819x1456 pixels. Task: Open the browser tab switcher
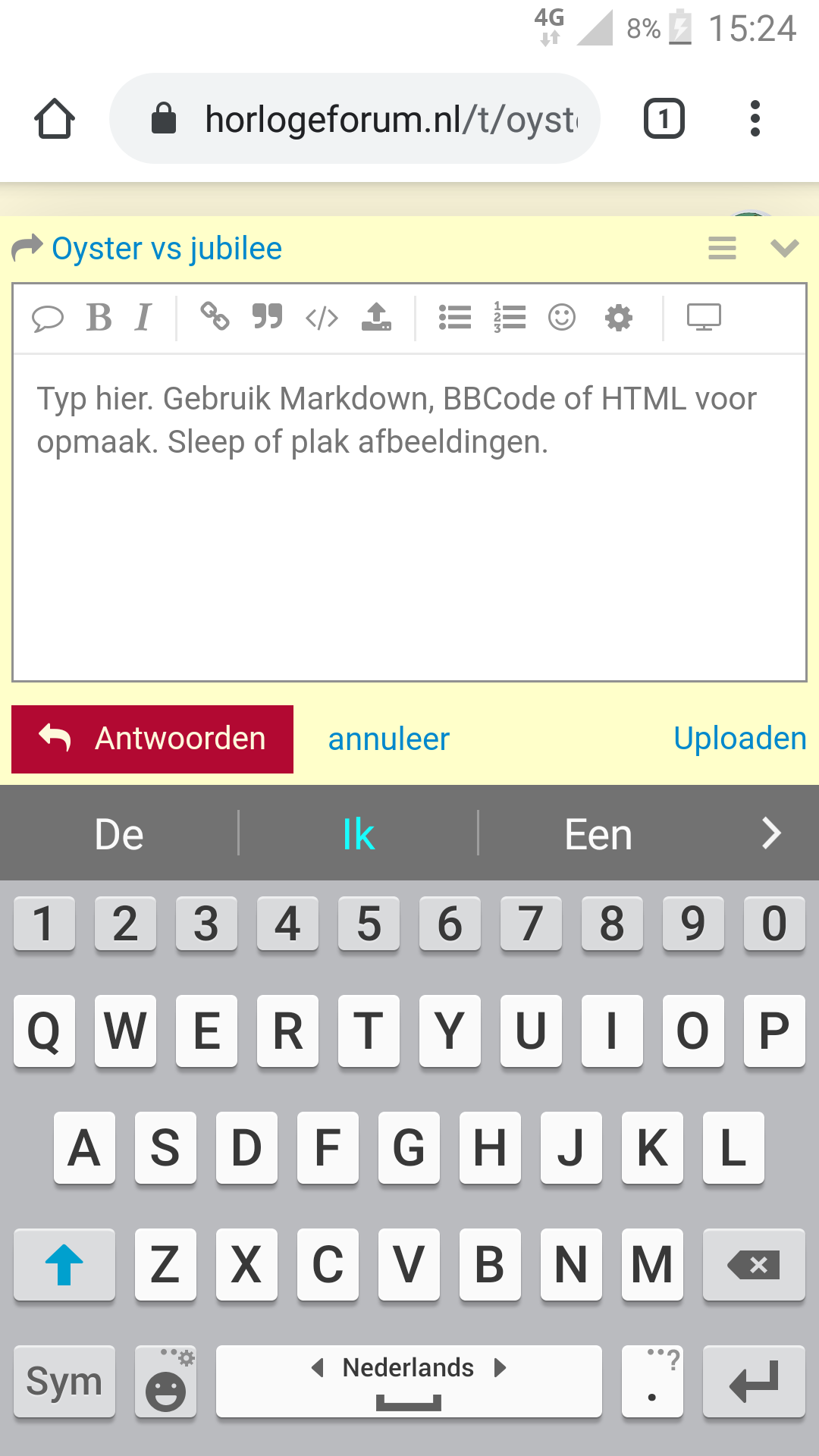pyautogui.click(x=664, y=119)
